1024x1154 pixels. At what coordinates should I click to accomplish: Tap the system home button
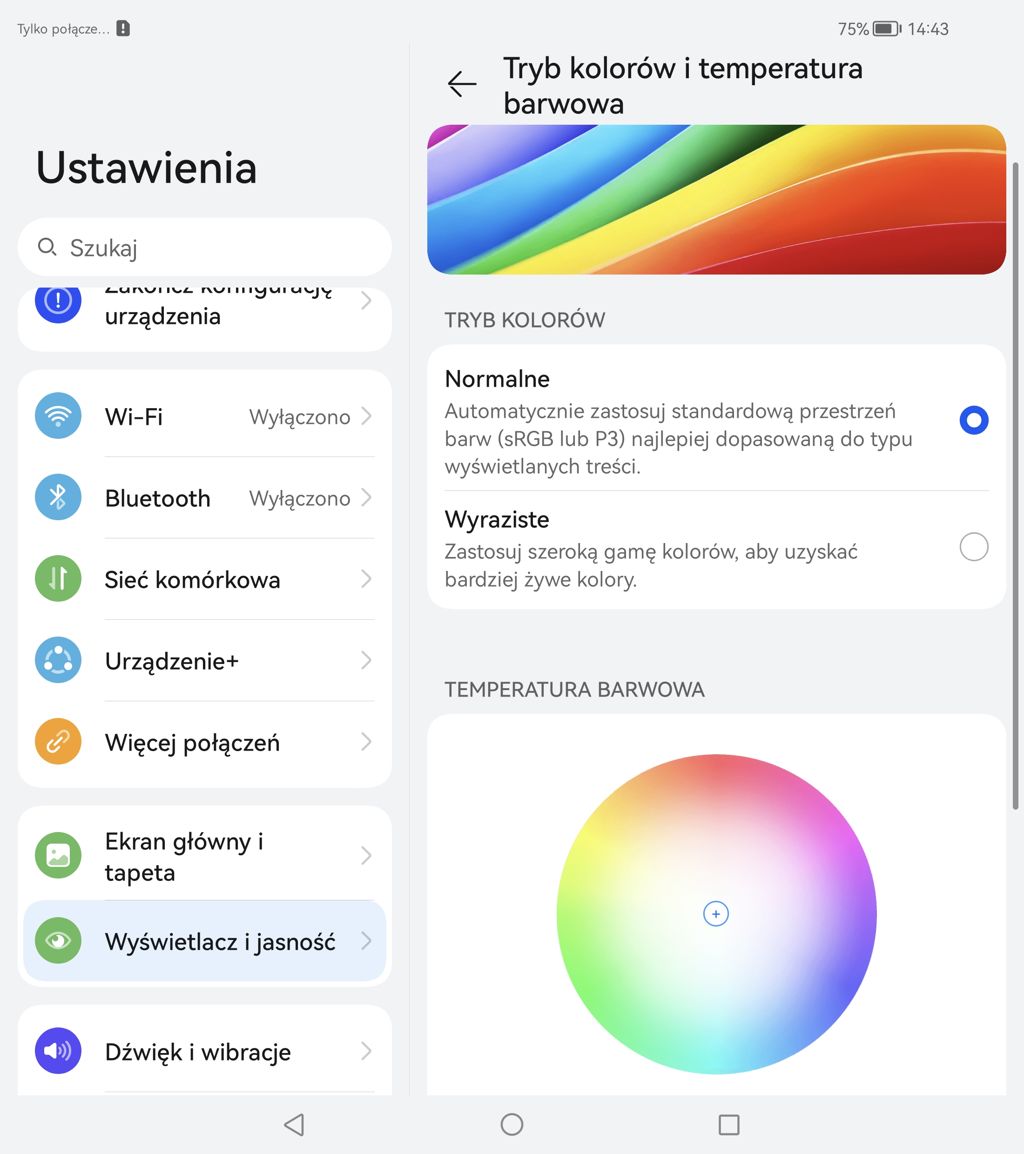coord(512,1125)
